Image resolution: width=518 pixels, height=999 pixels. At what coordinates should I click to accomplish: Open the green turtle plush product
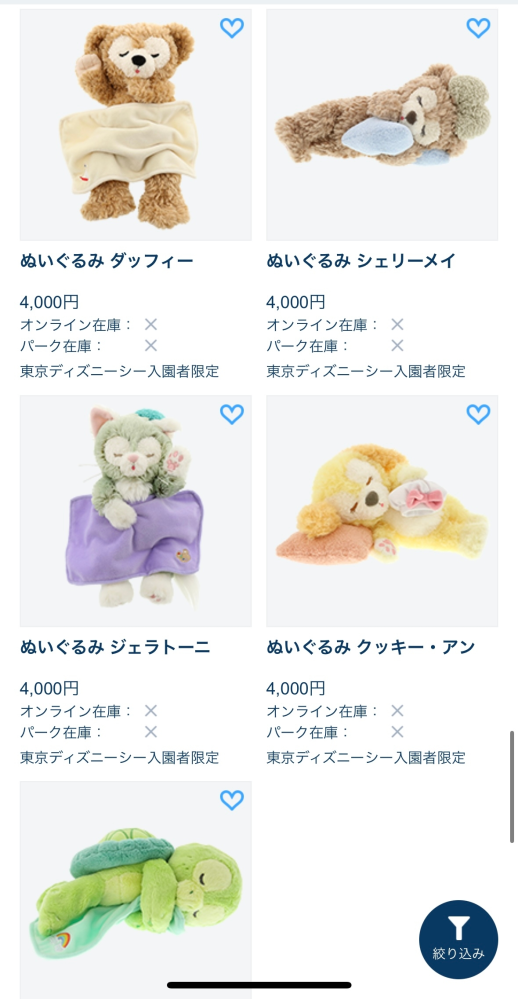pos(136,890)
